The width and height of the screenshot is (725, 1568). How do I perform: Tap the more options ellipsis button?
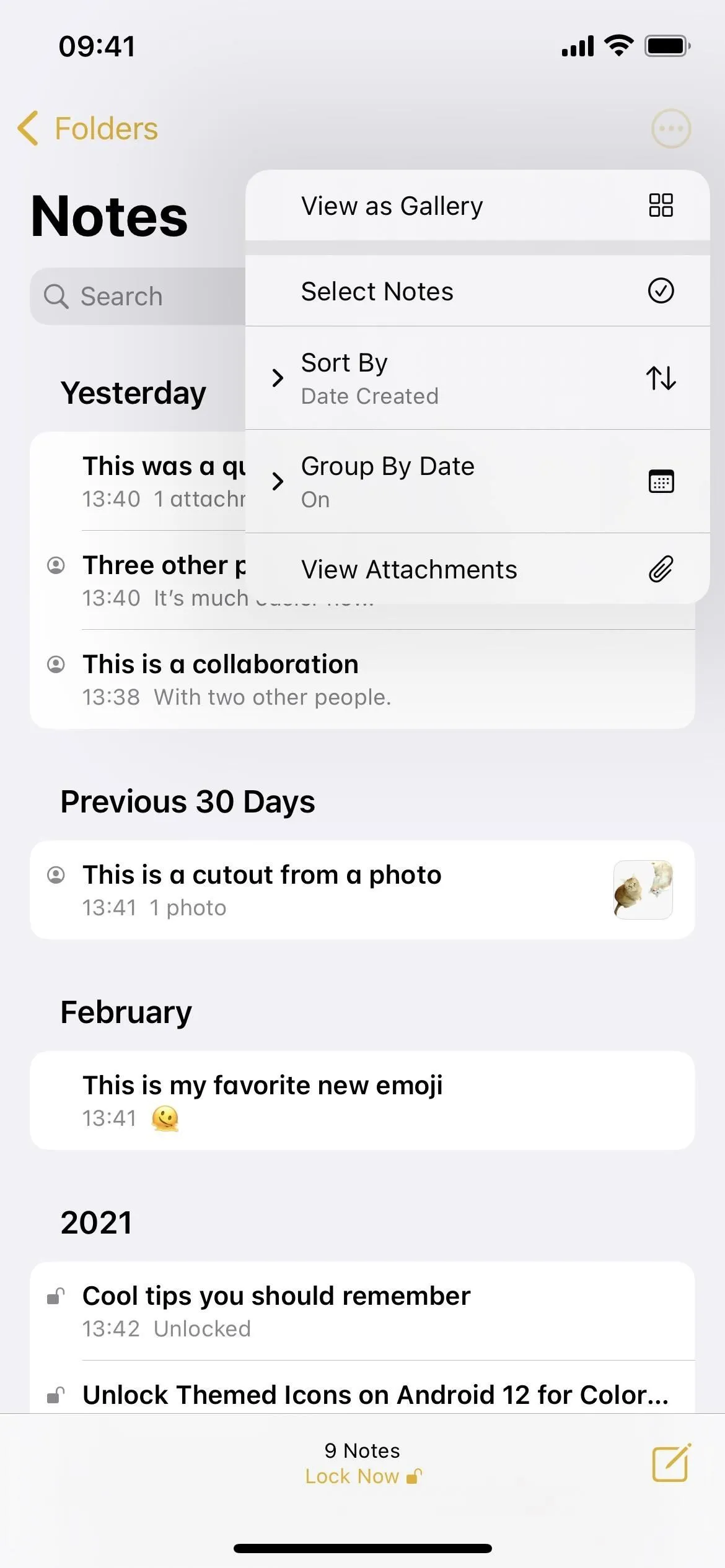pyautogui.click(x=670, y=129)
